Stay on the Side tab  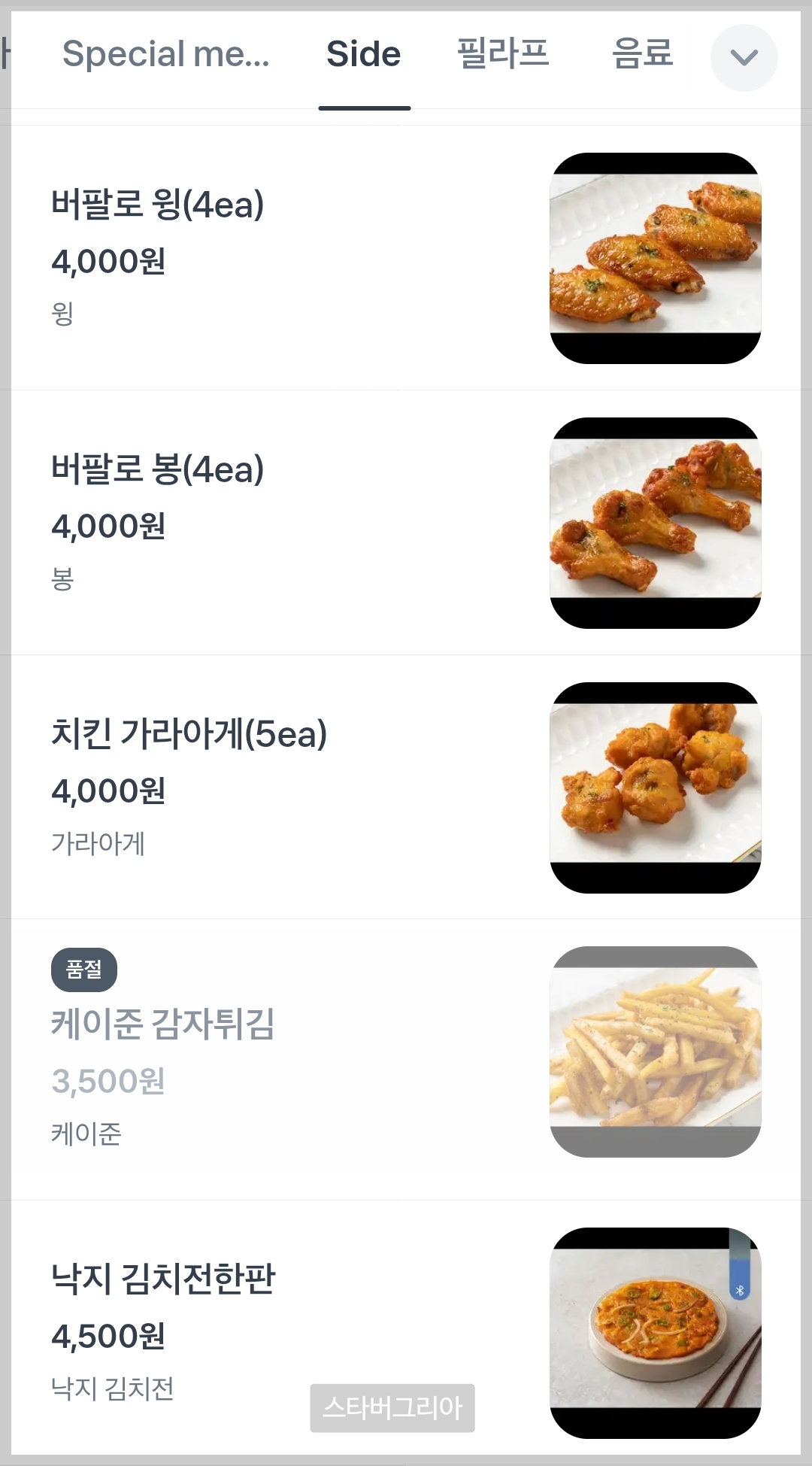(364, 53)
